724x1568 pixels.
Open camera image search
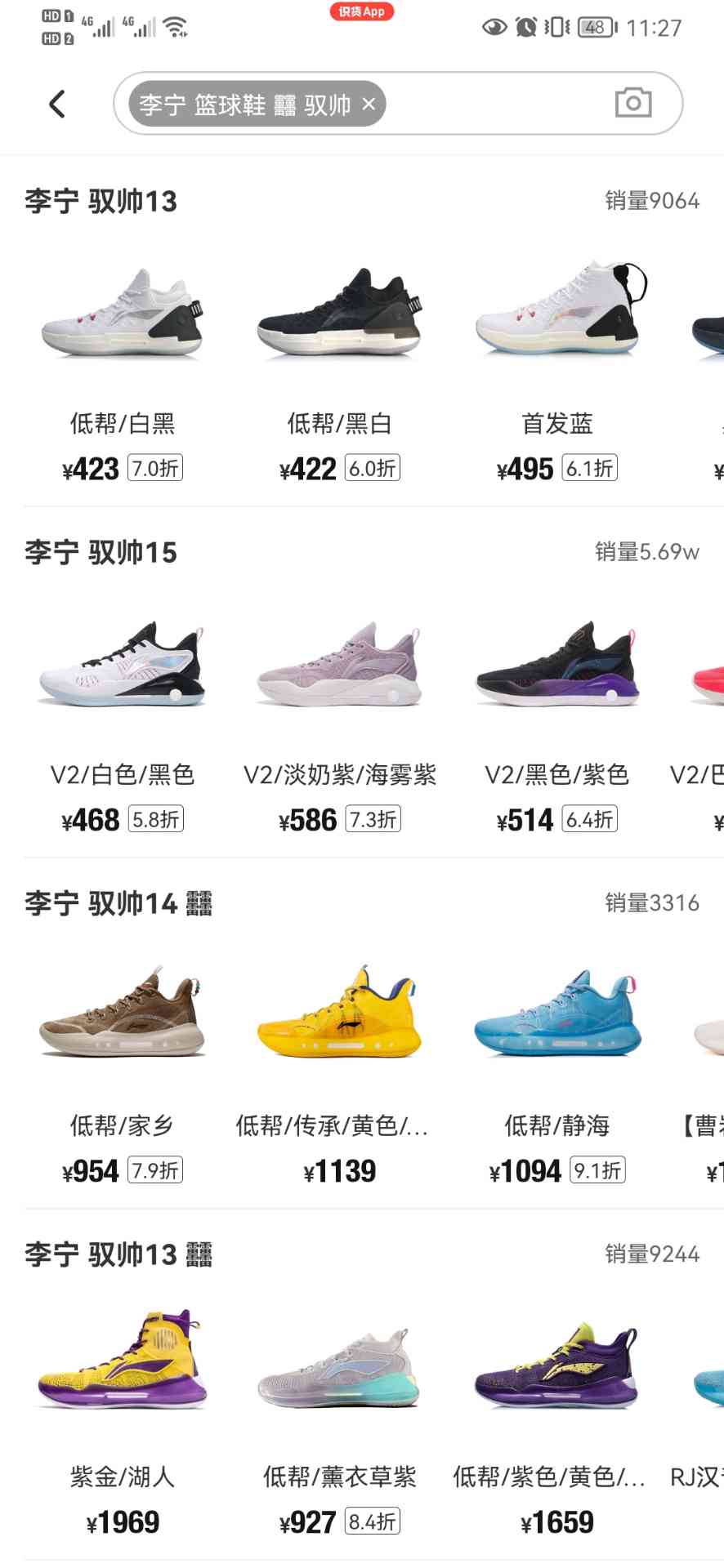point(633,103)
